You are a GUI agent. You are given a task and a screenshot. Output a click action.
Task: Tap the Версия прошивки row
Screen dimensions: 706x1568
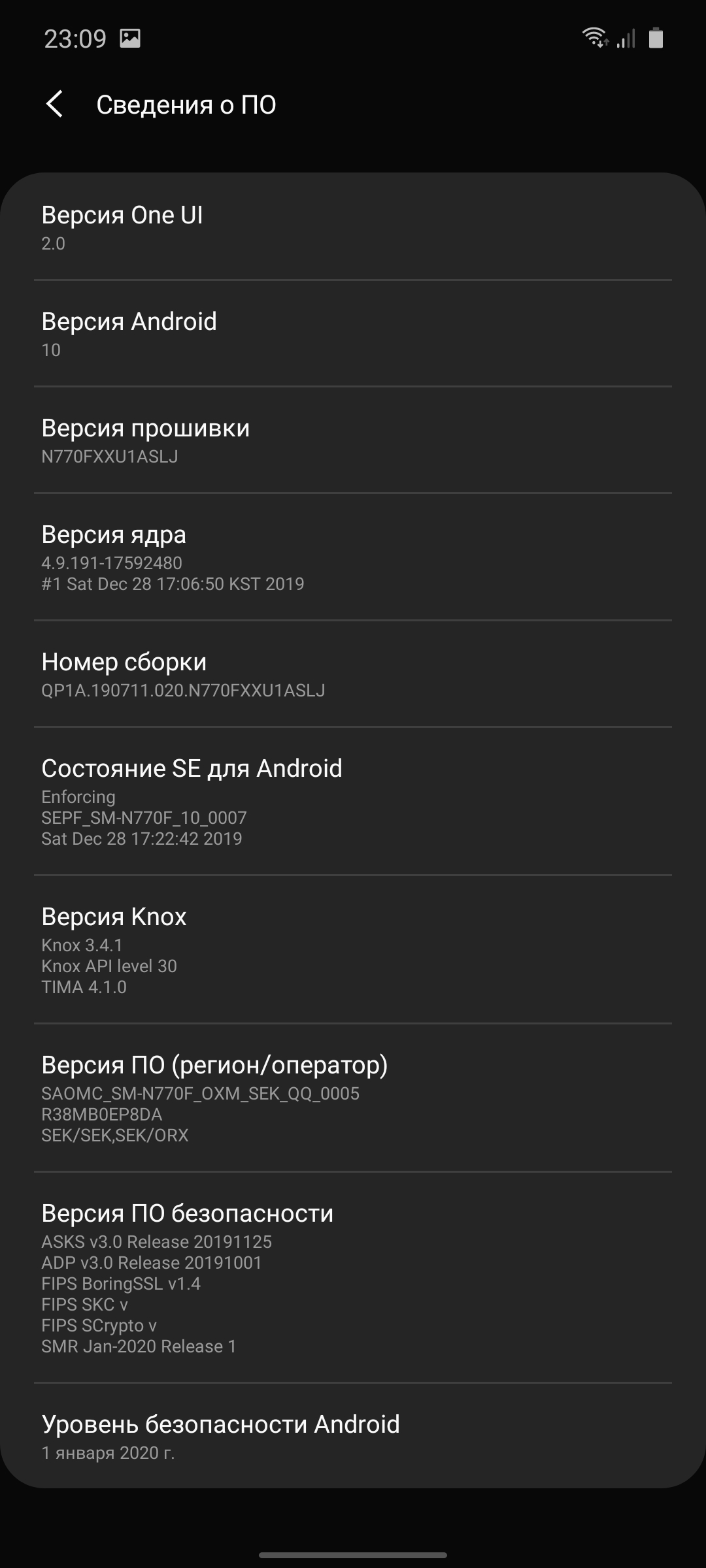[x=353, y=440]
